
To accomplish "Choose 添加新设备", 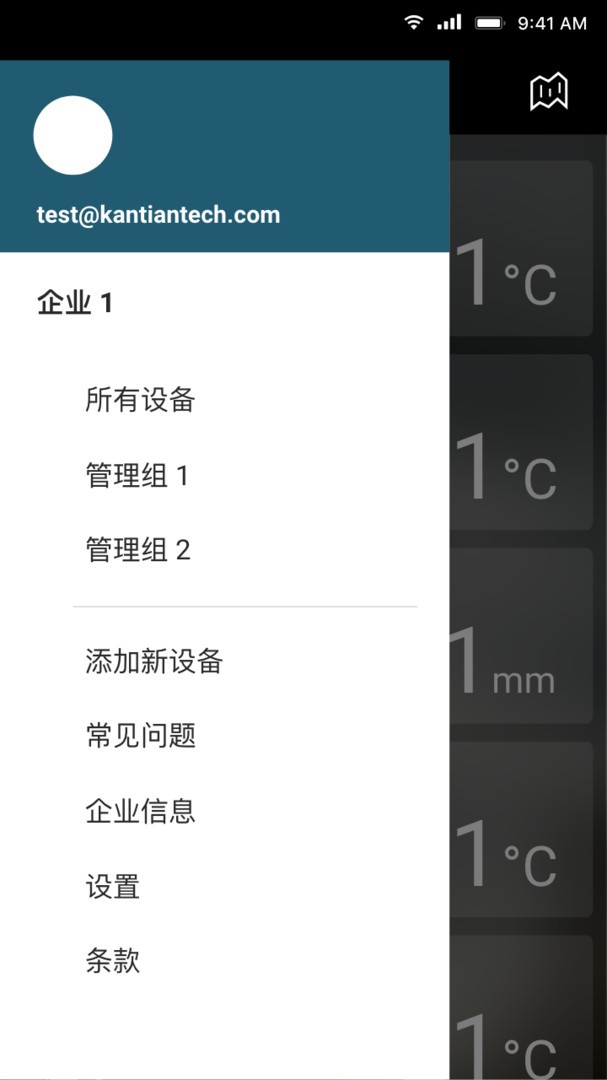I will coord(154,661).
